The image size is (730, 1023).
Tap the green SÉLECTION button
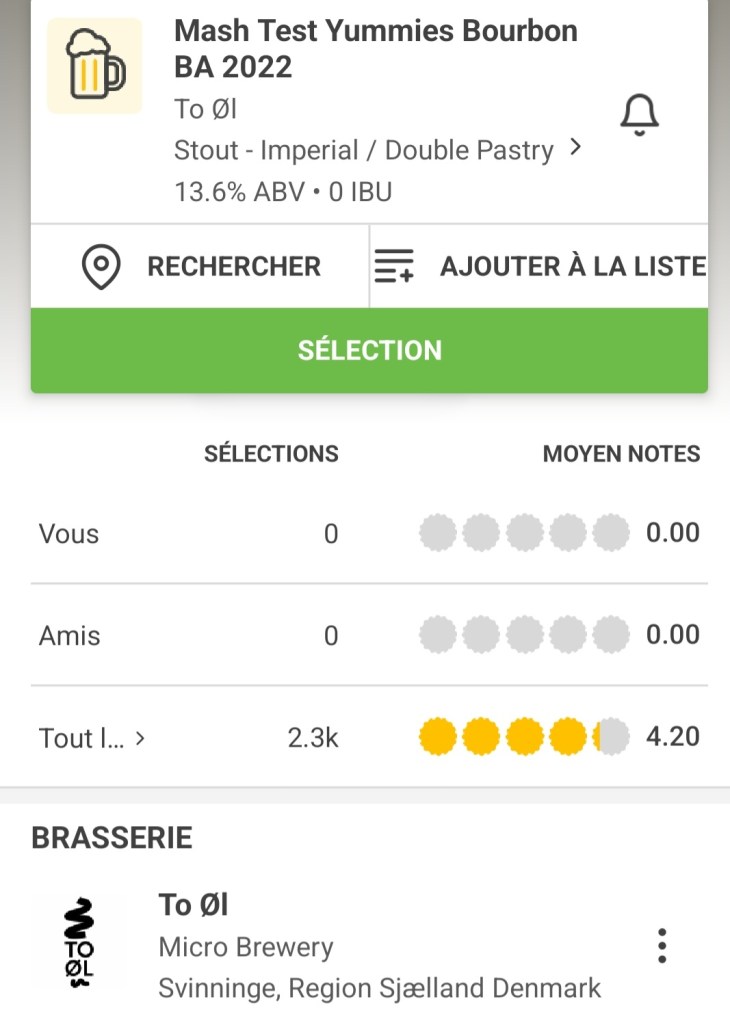coord(369,350)
